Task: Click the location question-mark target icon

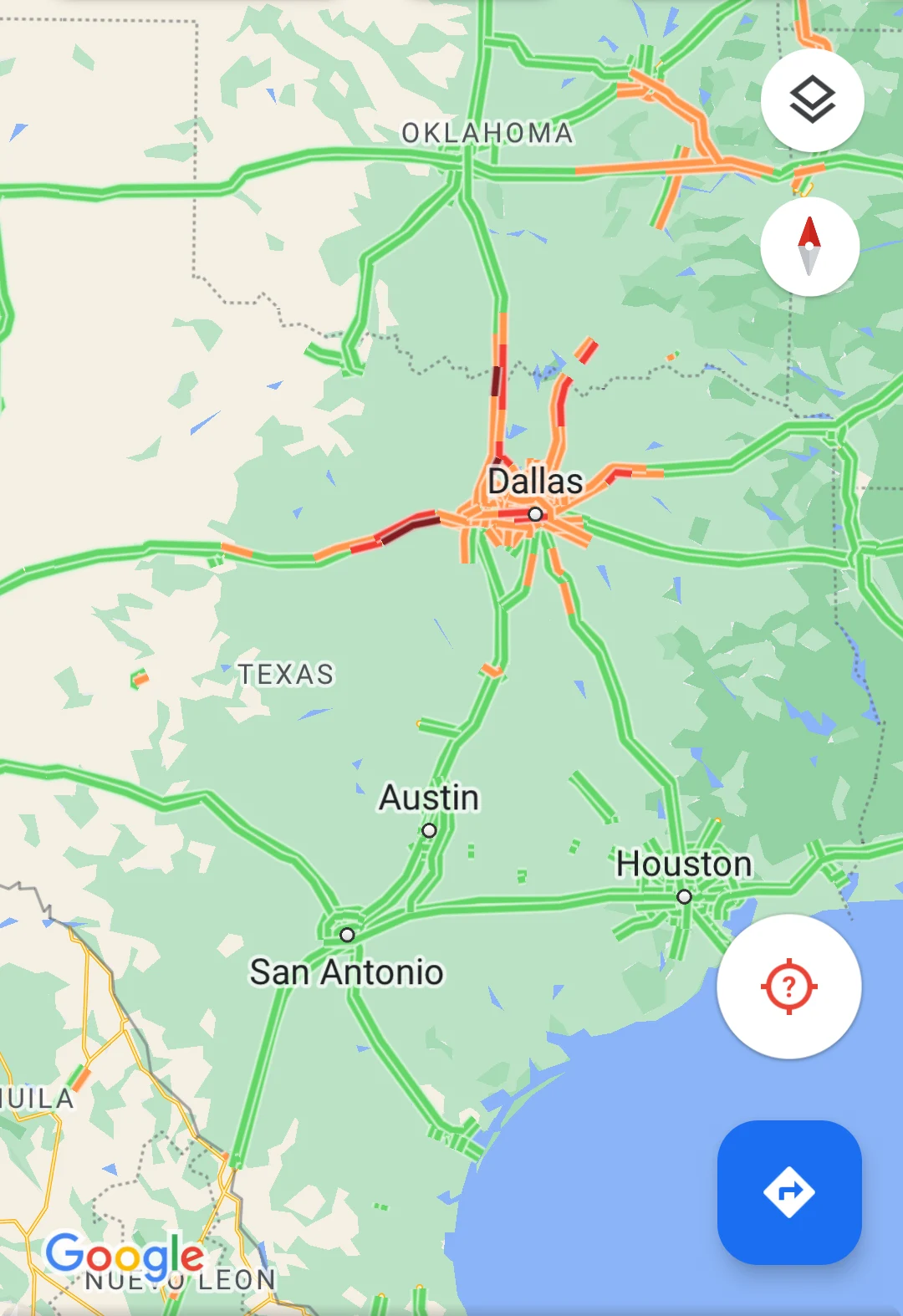Action: [x=788, y=987]
